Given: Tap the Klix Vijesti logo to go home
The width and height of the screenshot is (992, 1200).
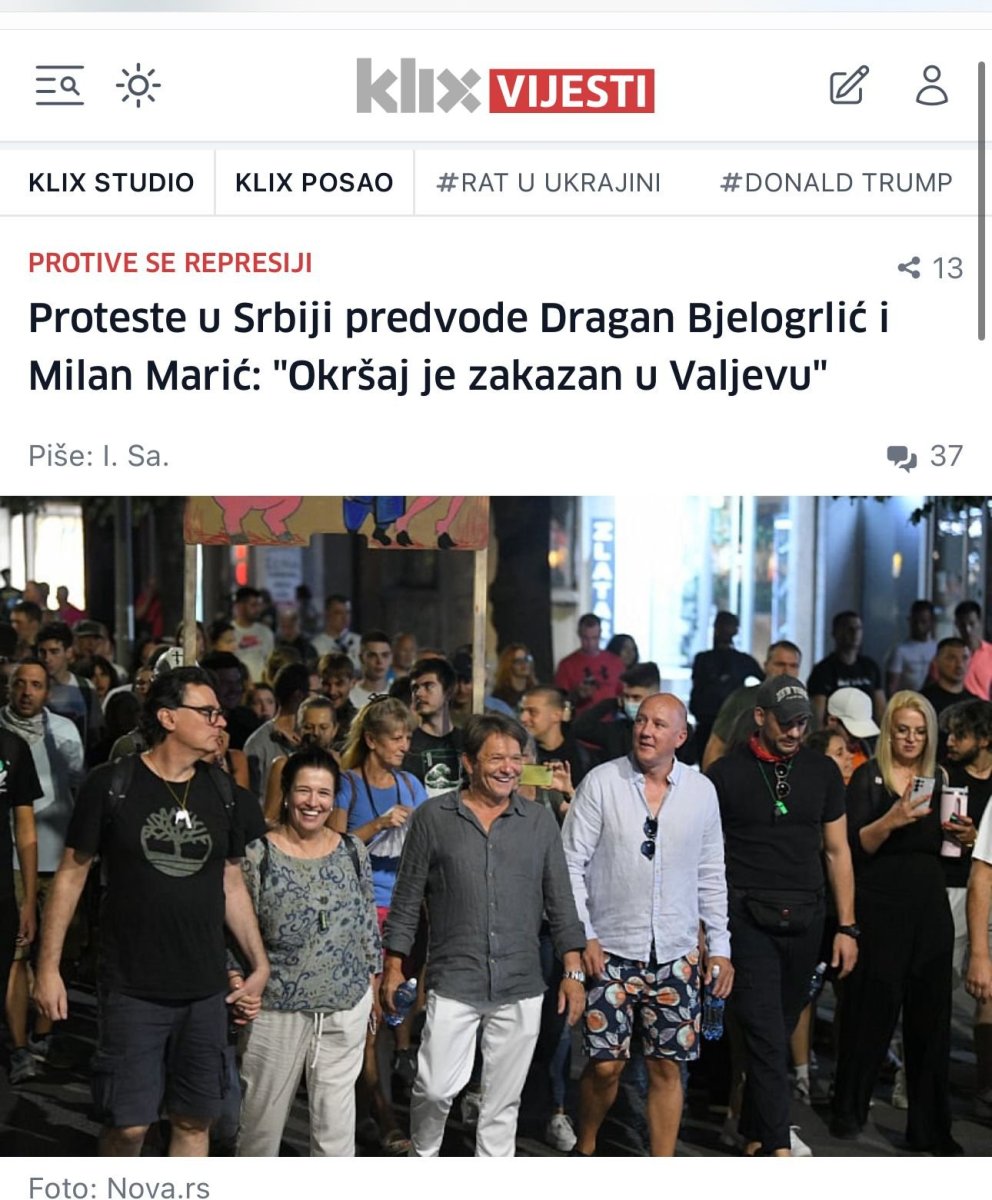Looking at the screenshot, I should coord(505,88).
